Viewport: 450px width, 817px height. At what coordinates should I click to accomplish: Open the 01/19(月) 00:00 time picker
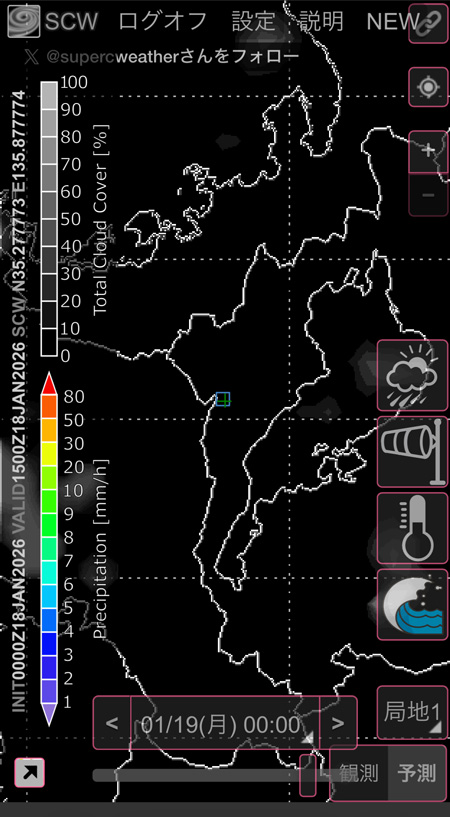(225, 723)
